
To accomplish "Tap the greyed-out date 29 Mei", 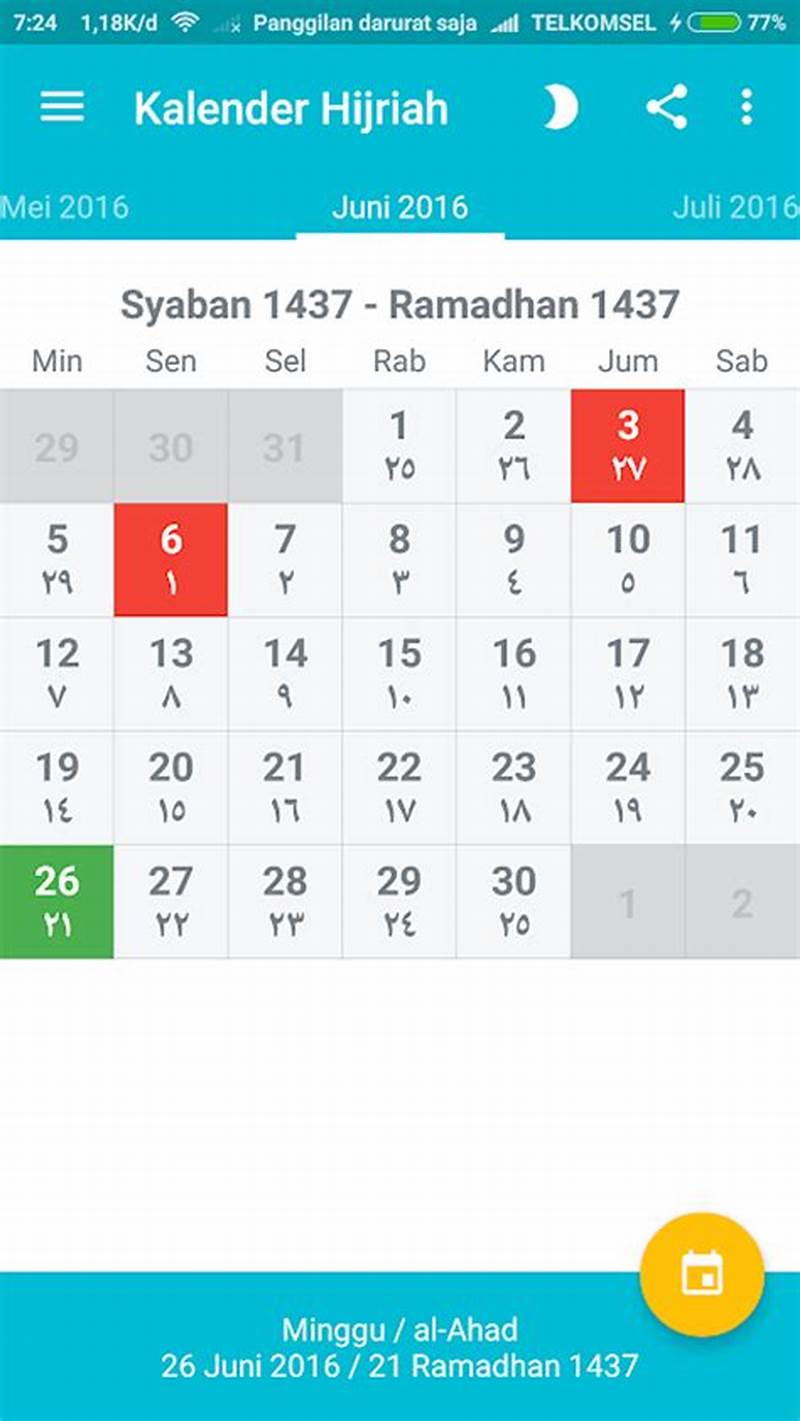I will point(57,445).
